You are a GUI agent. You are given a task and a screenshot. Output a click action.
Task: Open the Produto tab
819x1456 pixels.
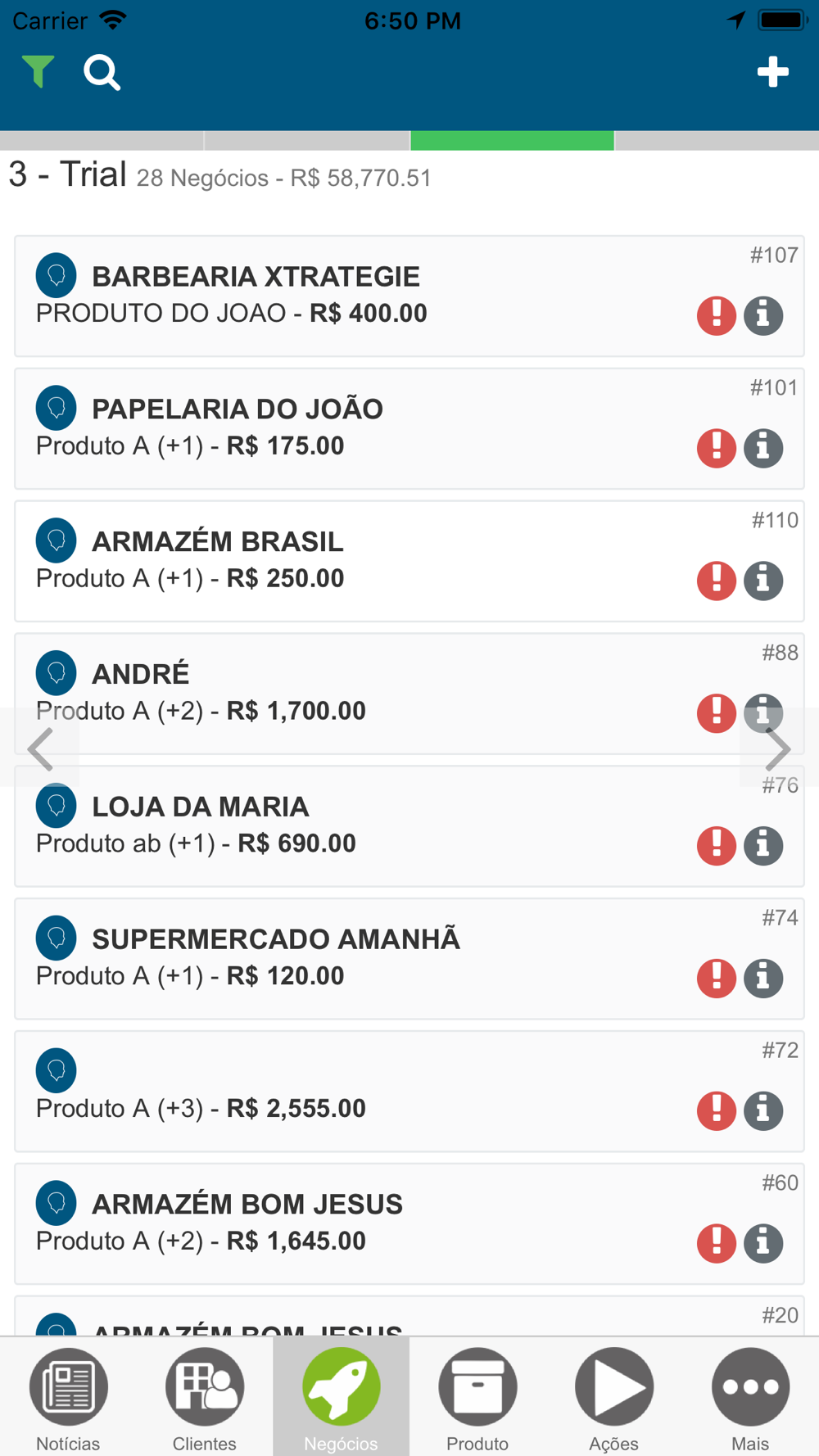[477, 1398]
